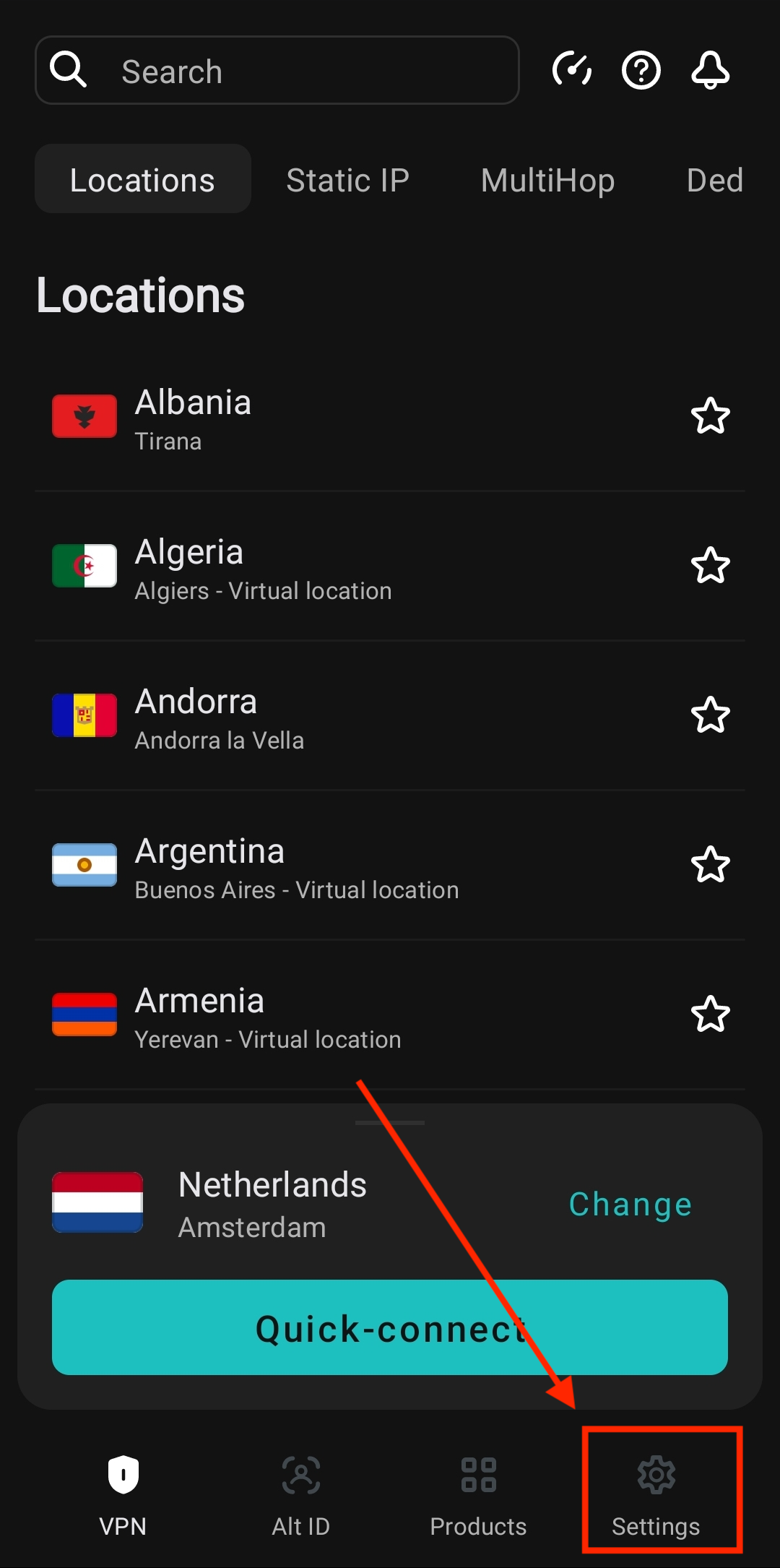Add Andorra to favorites
Screen dimensions: 780x1568
click(711, 715)
